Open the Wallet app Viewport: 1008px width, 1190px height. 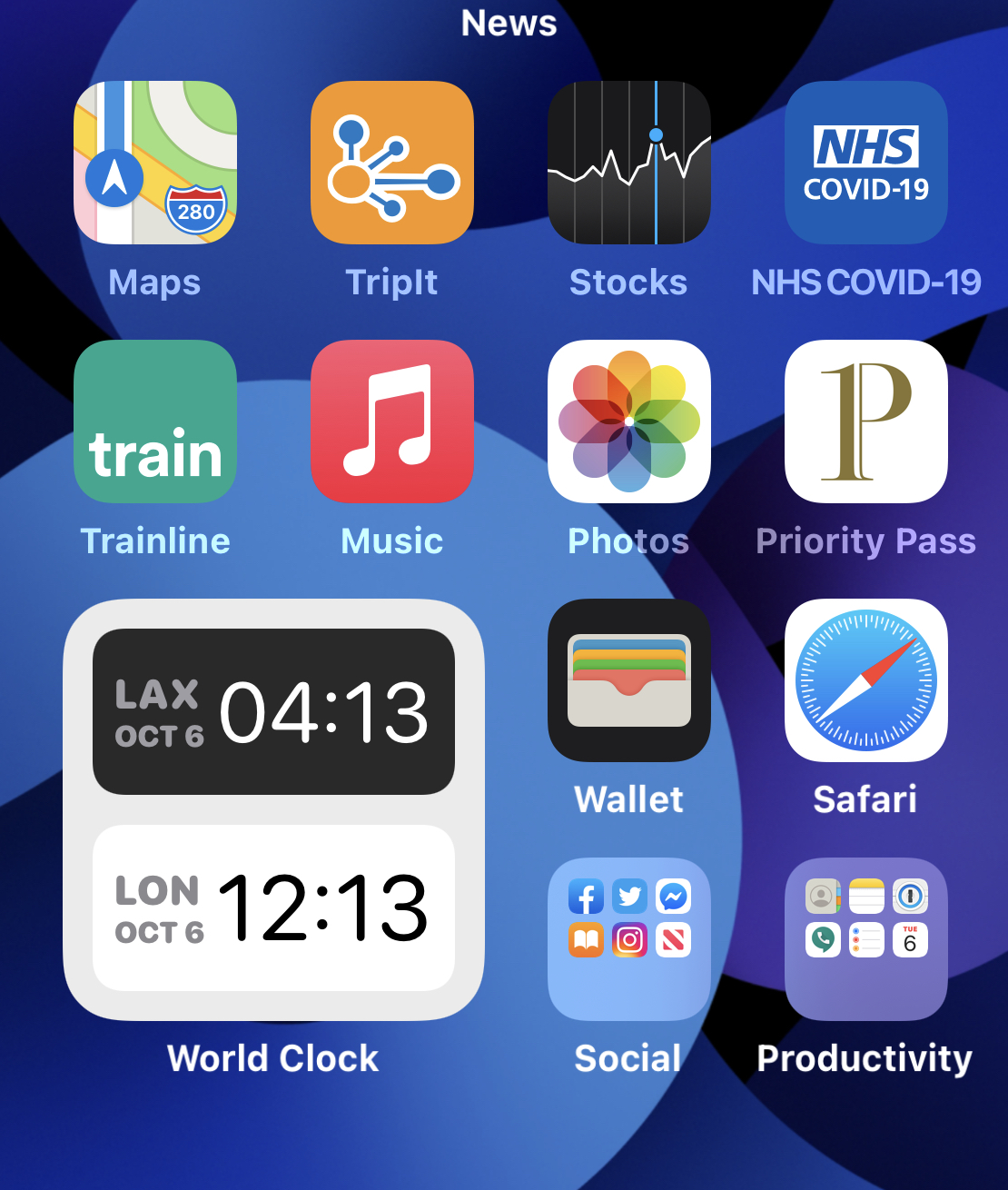[x=629, y=680]
